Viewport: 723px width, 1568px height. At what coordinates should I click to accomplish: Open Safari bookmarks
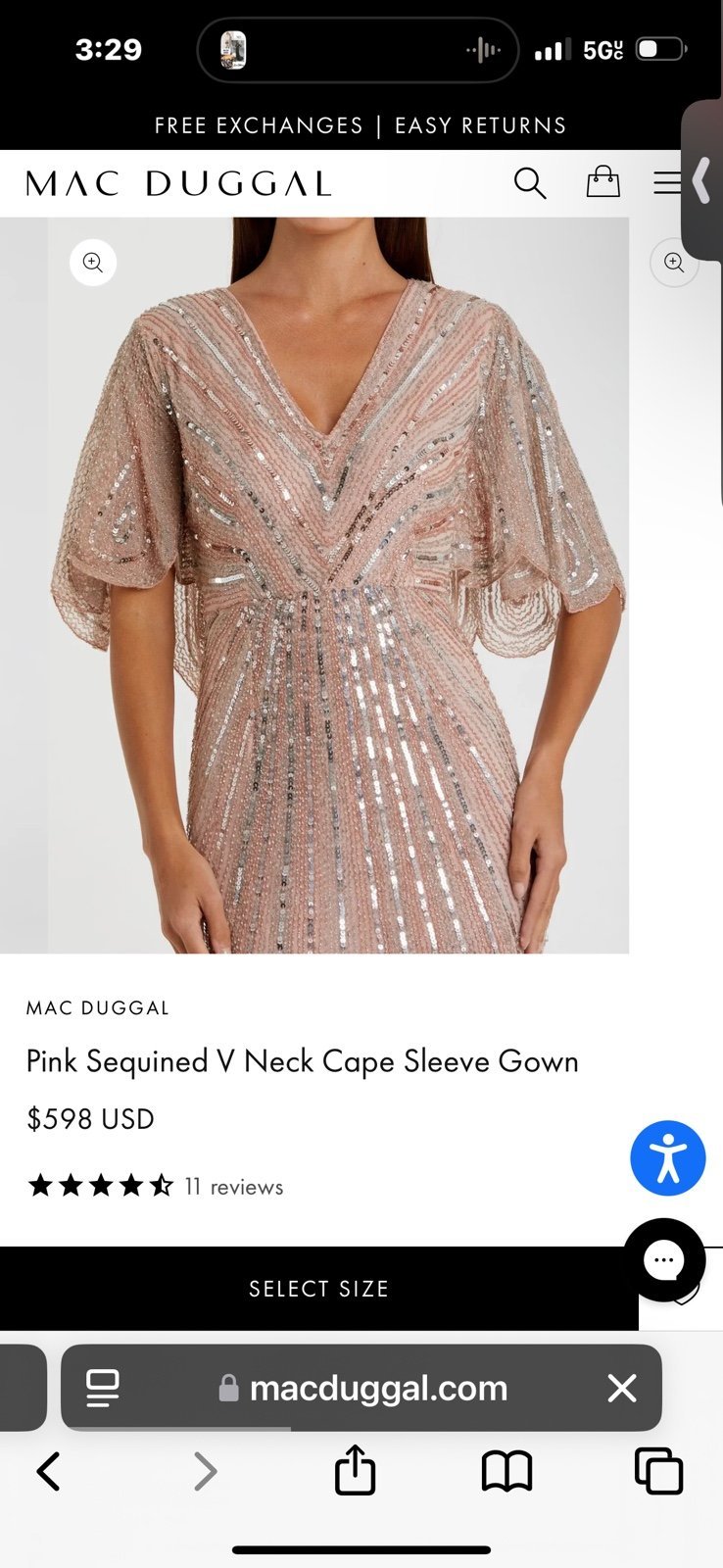(x=506, y=1471)
